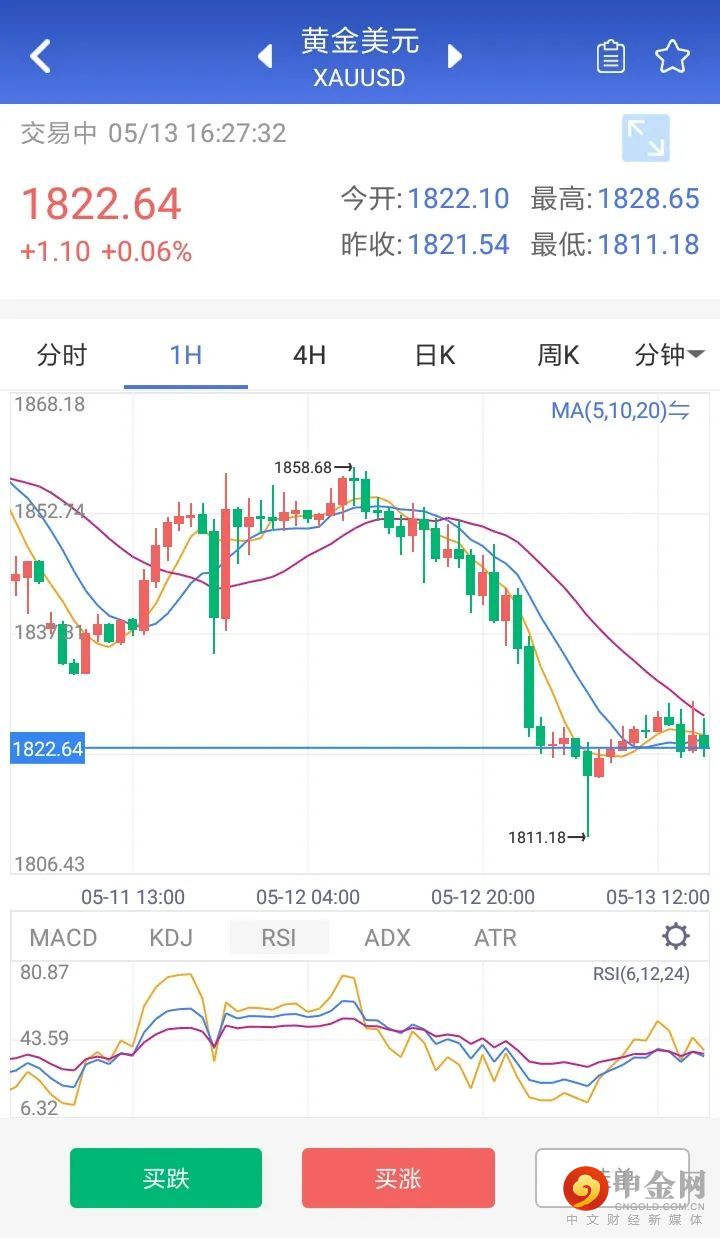Image resolution: width=720 pixels, height=1238 pixels.
Task: Show the KDJ indicator
Action: (171, 938)
